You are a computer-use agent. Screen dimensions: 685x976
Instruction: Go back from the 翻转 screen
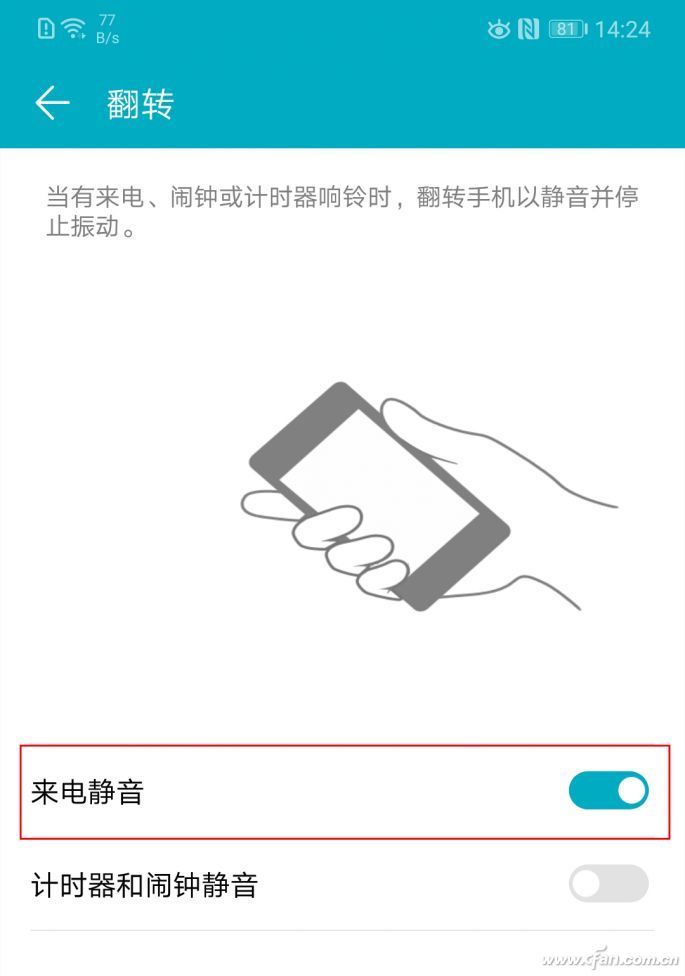52,103
